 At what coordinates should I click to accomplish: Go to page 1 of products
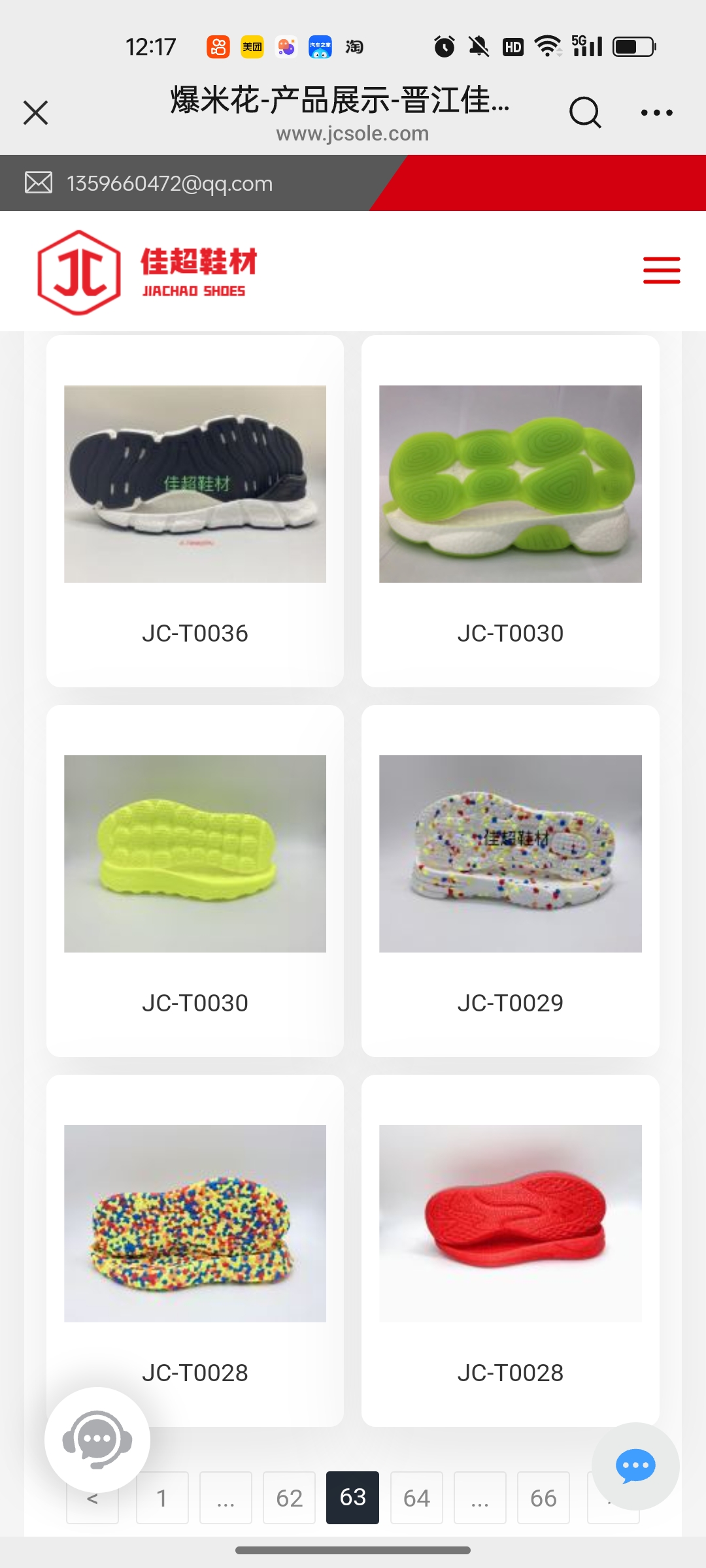click(162, 1497)
